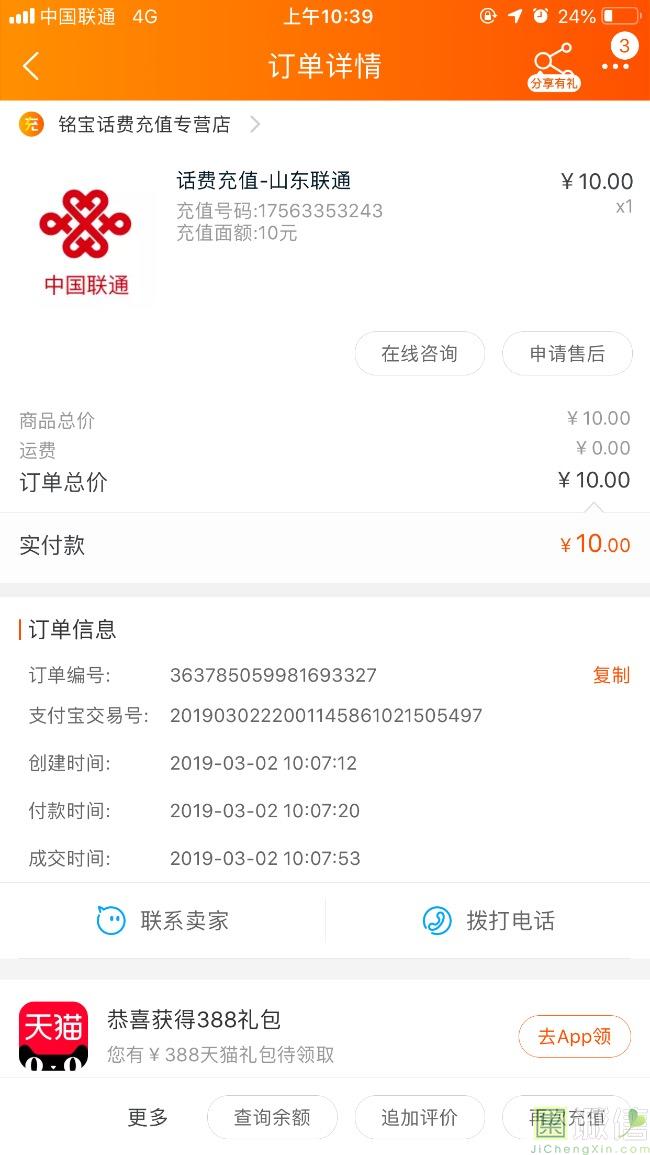This screenshot has height=1155, width=650.
Task: Add a follow-up review via 追加评价
Action: (419, 1118)
